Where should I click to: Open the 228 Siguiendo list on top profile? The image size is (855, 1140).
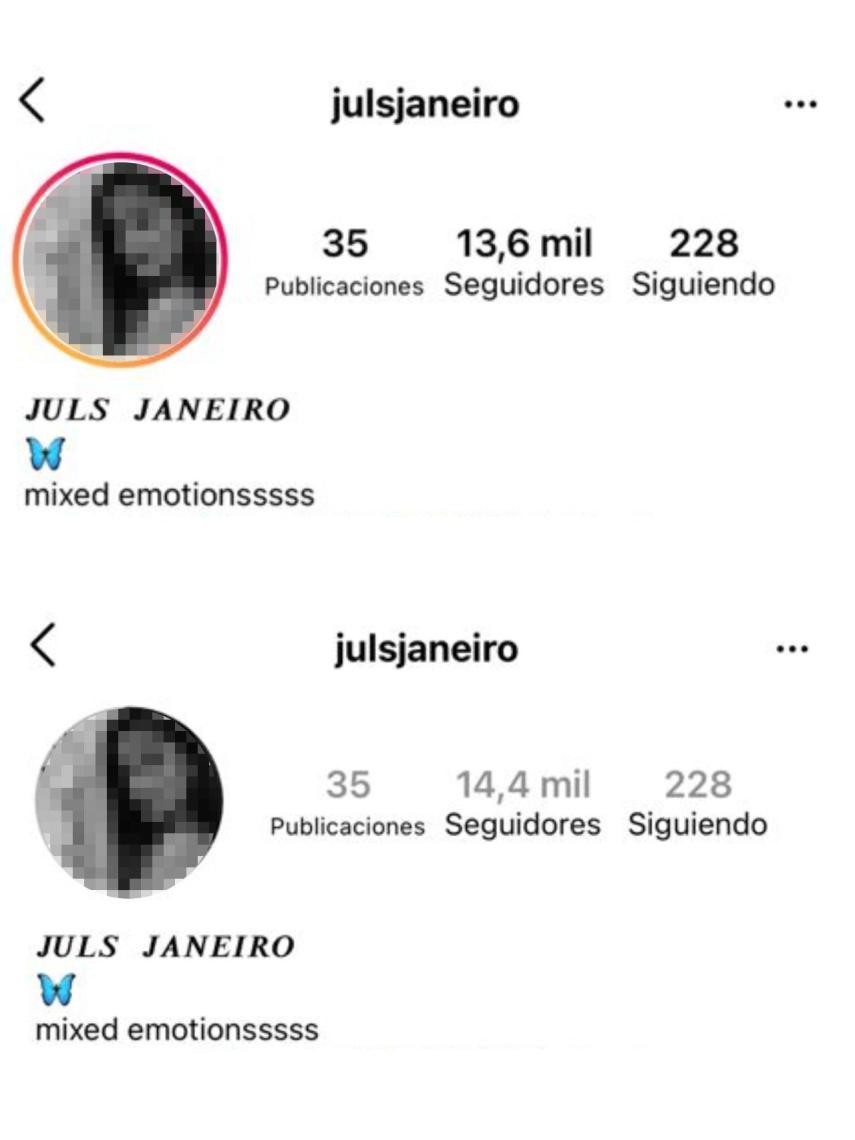tap(703, 260)
